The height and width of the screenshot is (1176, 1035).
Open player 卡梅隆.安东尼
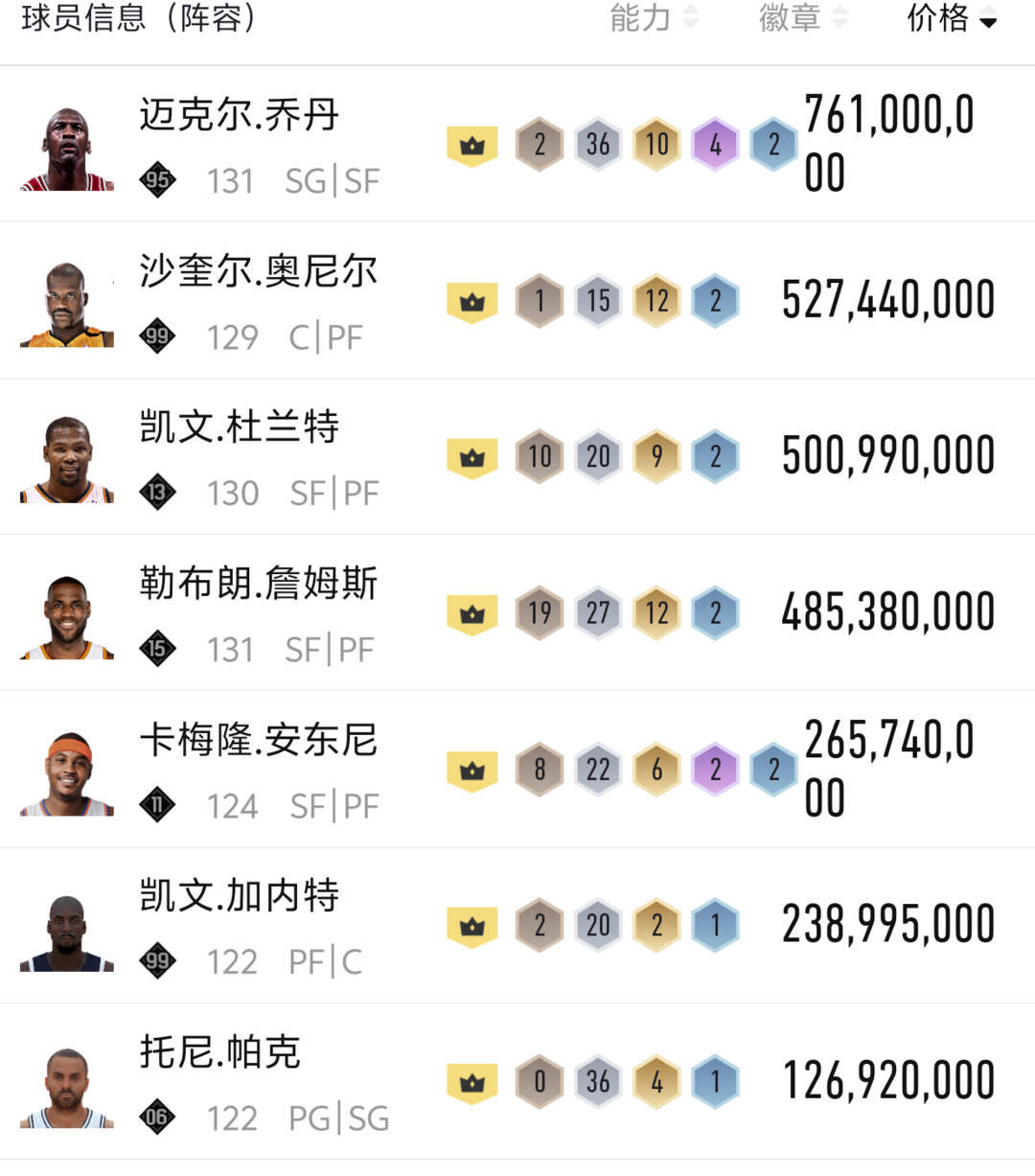pyautogui.click(x=259, y=740)
